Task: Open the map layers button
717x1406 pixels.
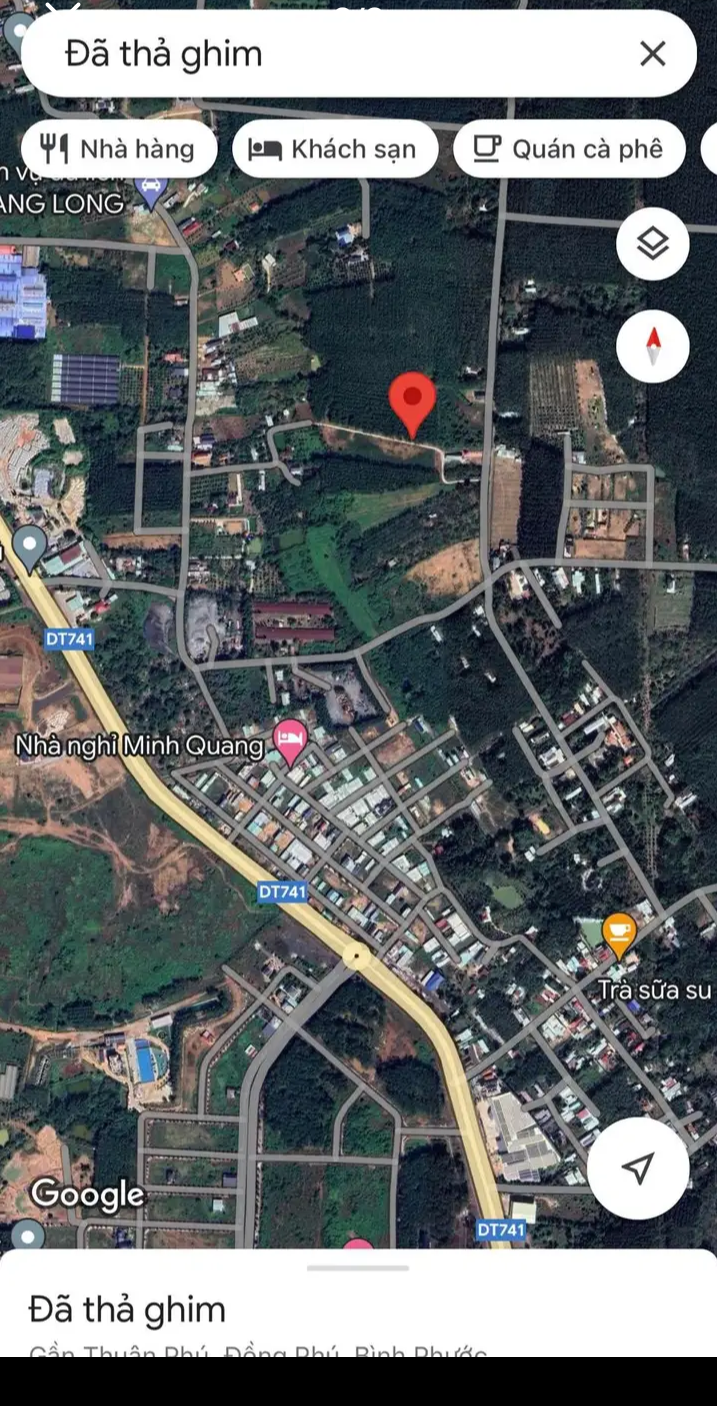Action: 653,243
